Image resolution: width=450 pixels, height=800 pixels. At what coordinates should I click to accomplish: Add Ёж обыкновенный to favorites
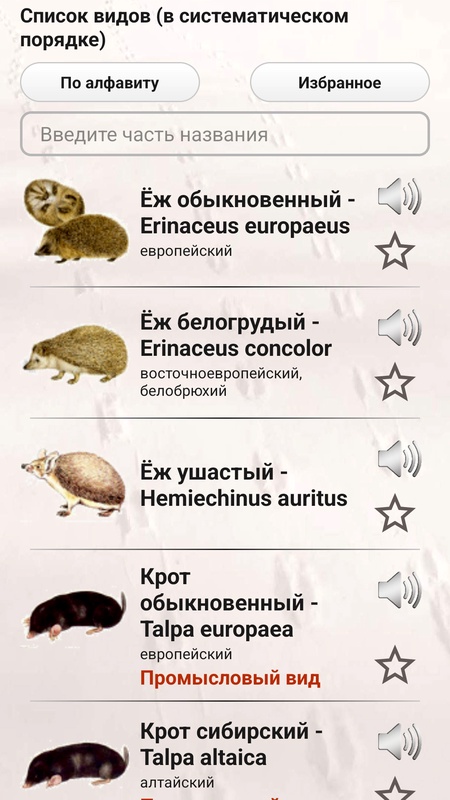point(395,251)
